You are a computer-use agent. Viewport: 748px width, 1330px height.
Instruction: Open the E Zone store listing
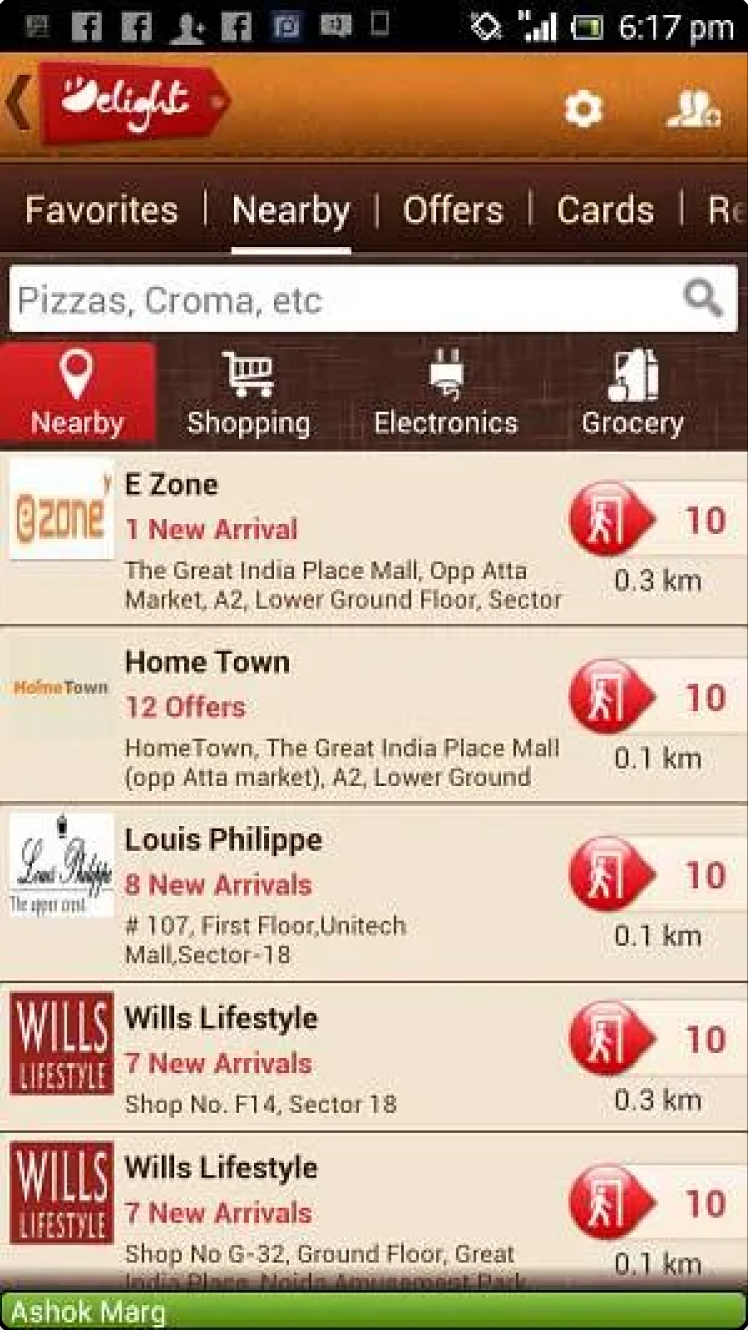tap(374, 539)
